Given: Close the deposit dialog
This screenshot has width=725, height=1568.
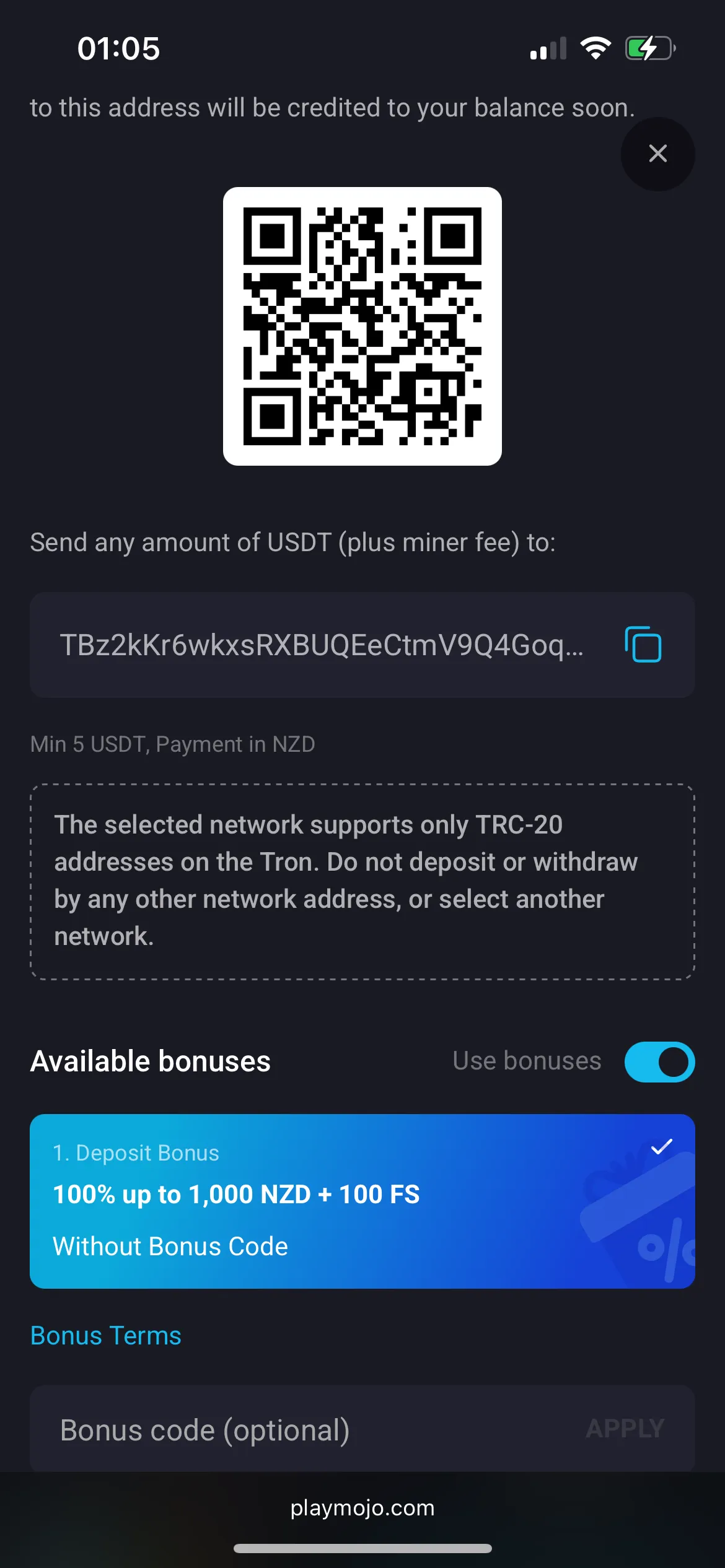Looking at the screenshot, I should point(657,154).
